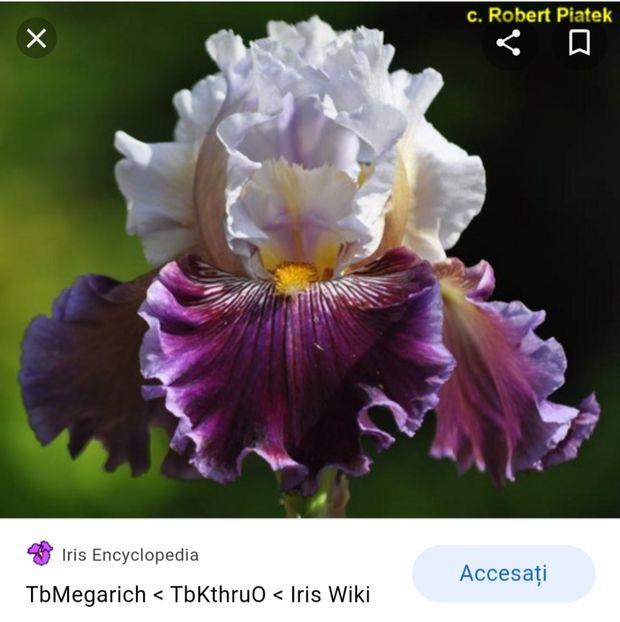Share this iris image
This screenshot has width=620, height=622.
[x=508, y=42]
